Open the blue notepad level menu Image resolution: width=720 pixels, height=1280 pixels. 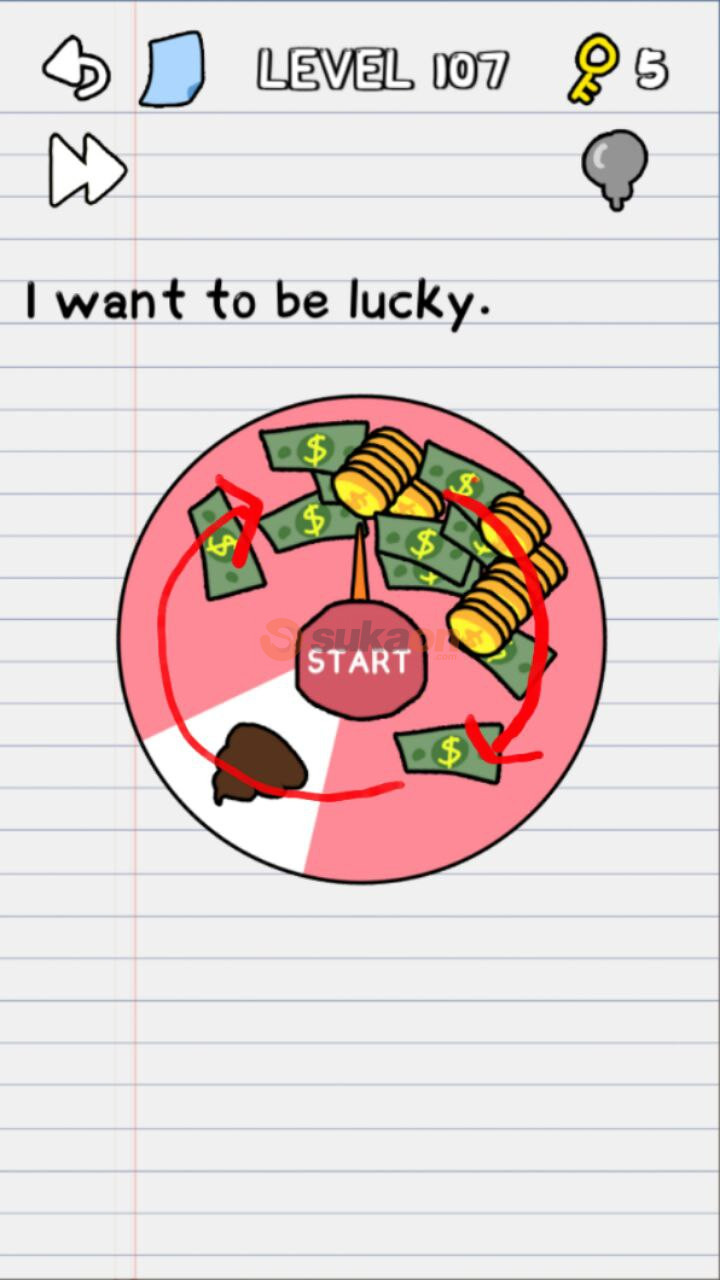172,69
